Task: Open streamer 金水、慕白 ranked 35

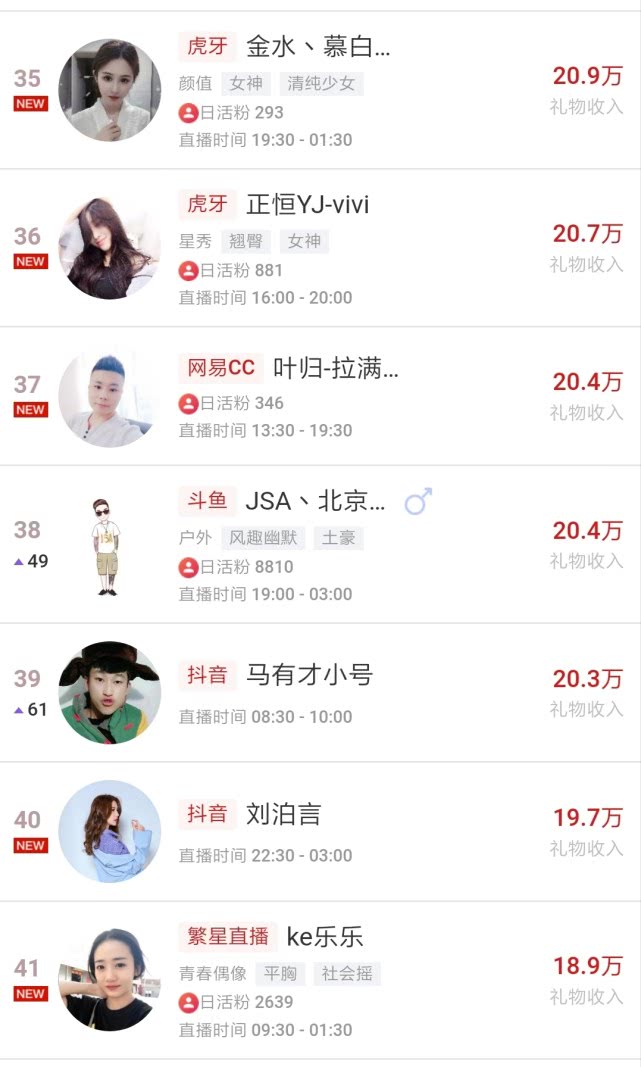Action: [x=318, y=47]
